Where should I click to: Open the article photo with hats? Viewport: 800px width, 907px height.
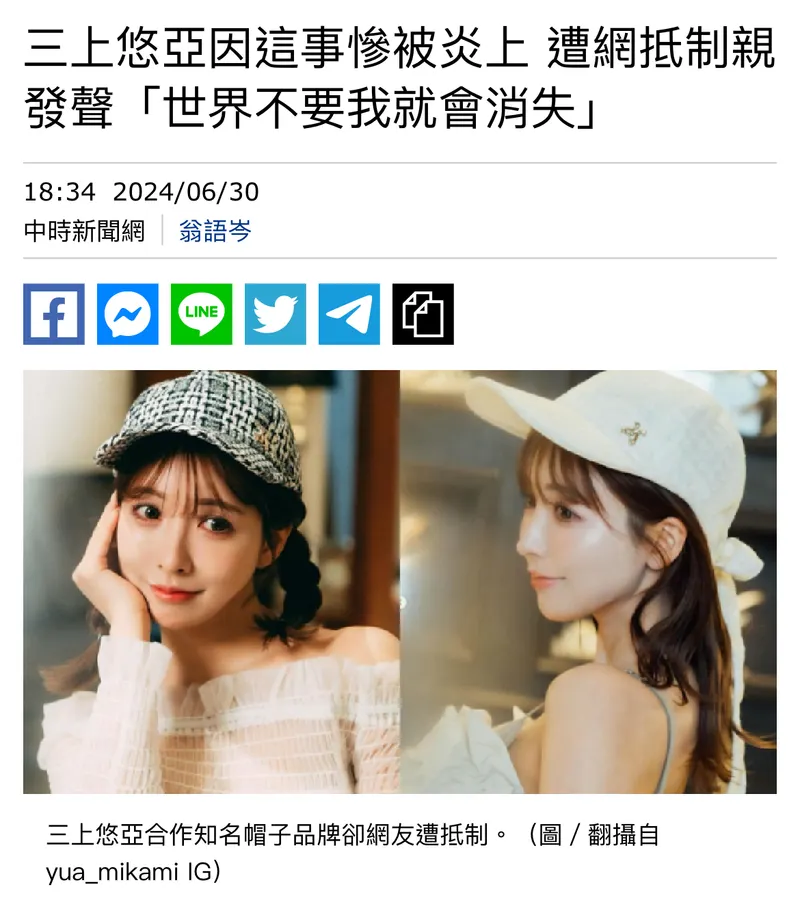coord(400,581)
